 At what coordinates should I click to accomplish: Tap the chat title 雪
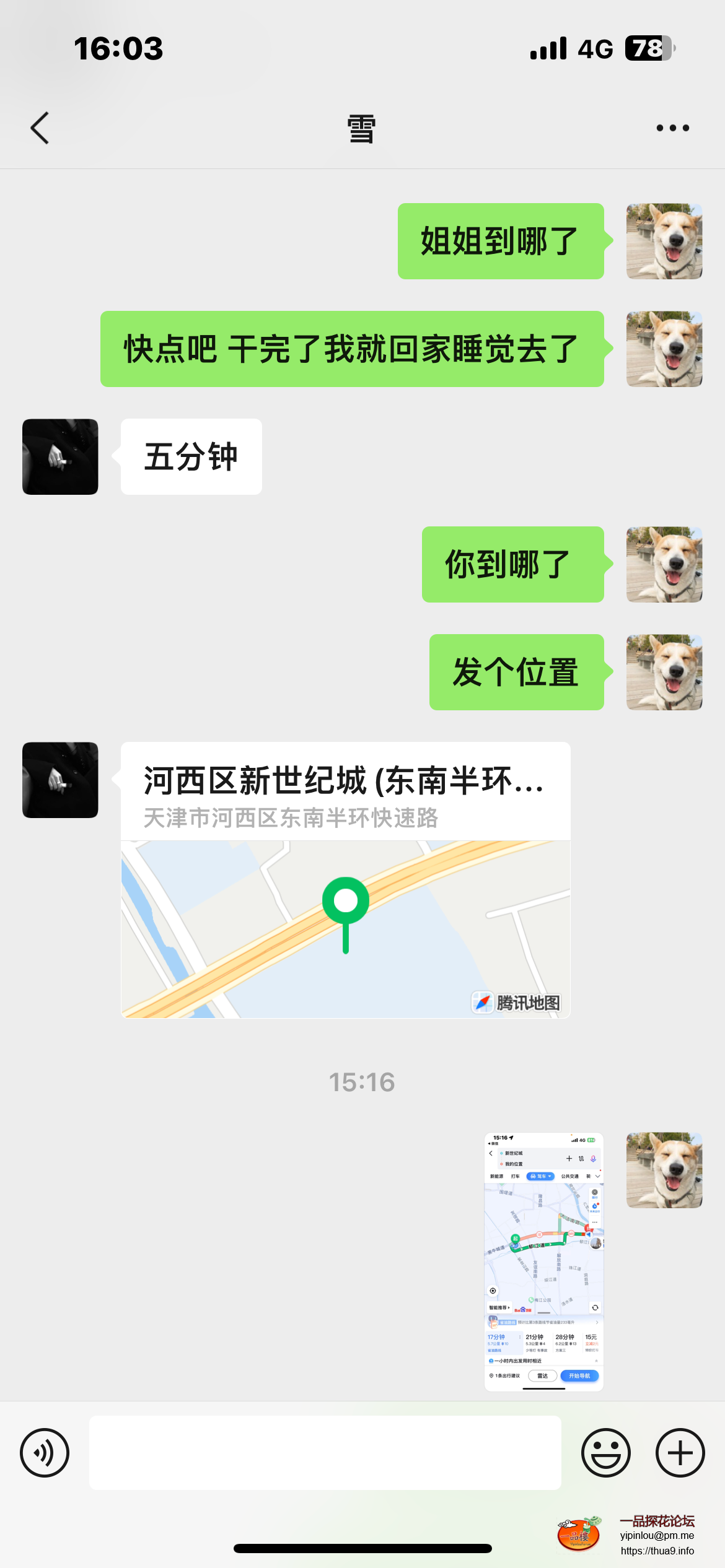[x=362, y=127]
